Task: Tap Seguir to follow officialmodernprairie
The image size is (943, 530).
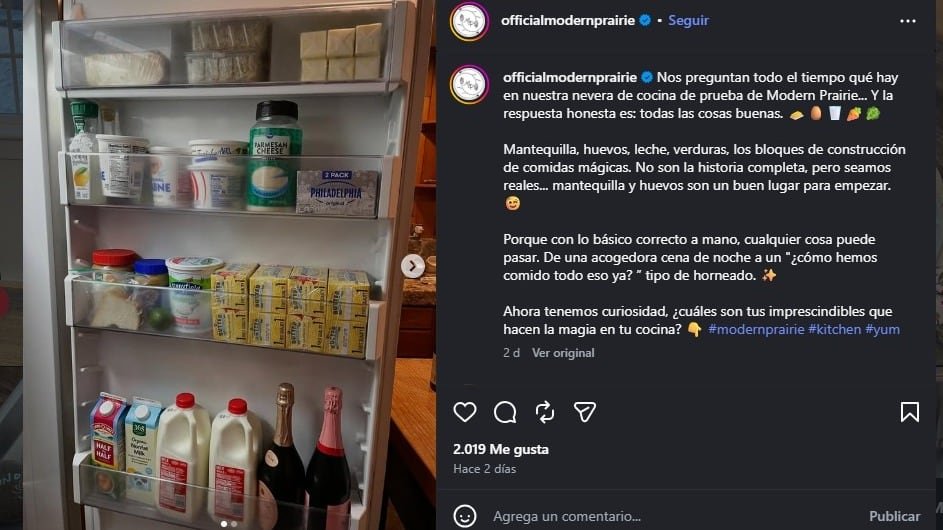Action: (x=688, y=21)
